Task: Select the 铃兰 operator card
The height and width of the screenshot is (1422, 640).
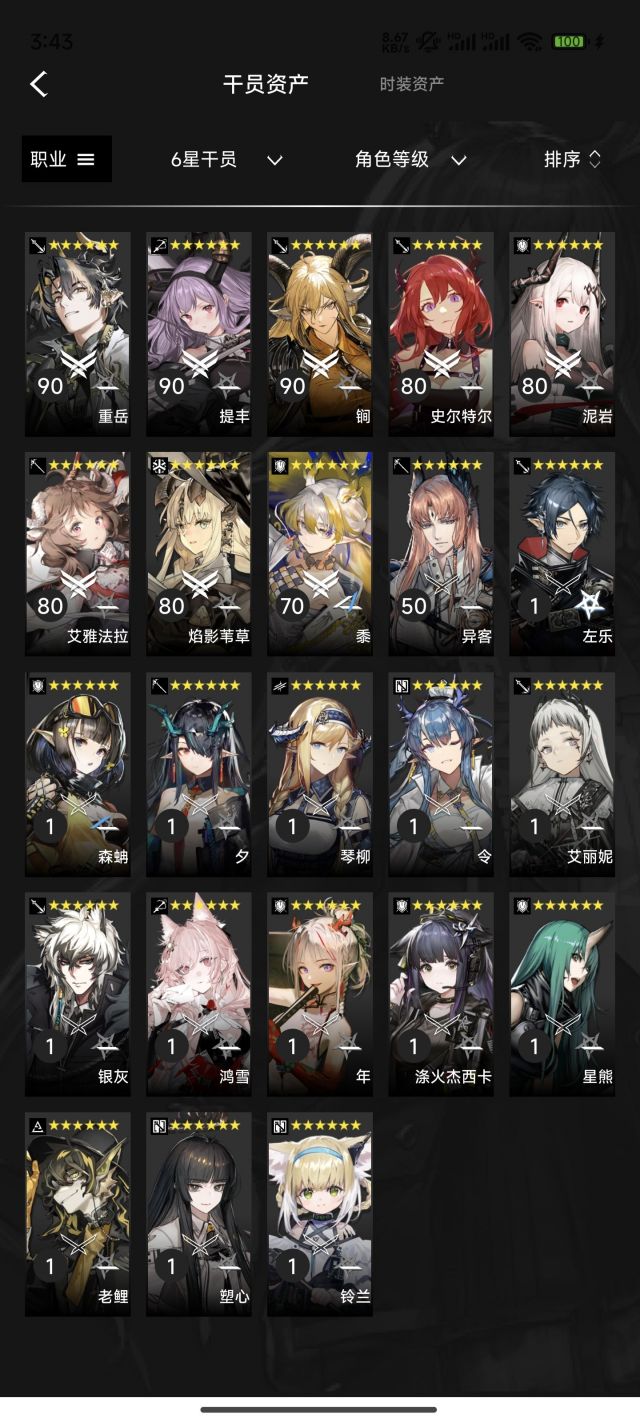Action: 320,1214
